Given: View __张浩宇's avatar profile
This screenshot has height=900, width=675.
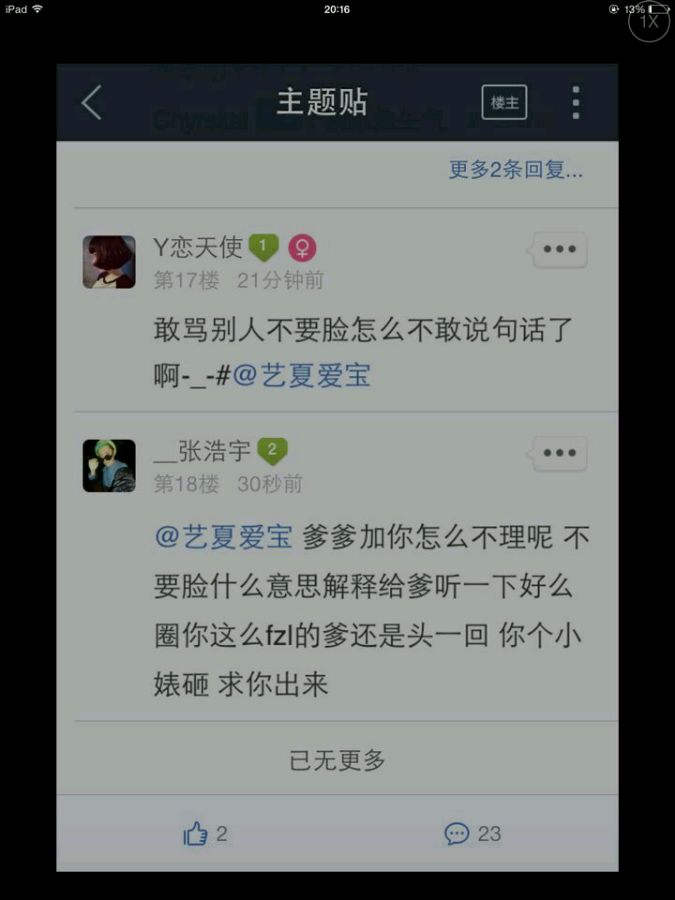Looking at the screenshot, I should pos(109,465).
